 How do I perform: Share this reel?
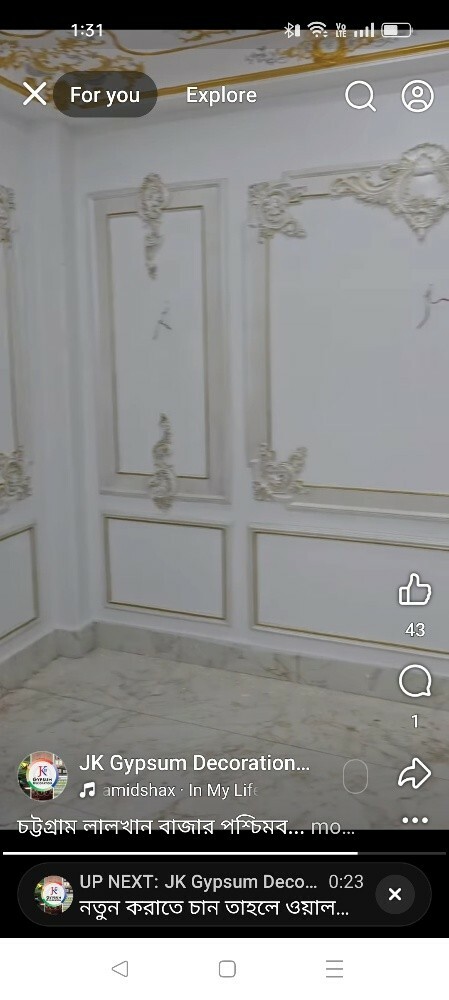point(415,774)
